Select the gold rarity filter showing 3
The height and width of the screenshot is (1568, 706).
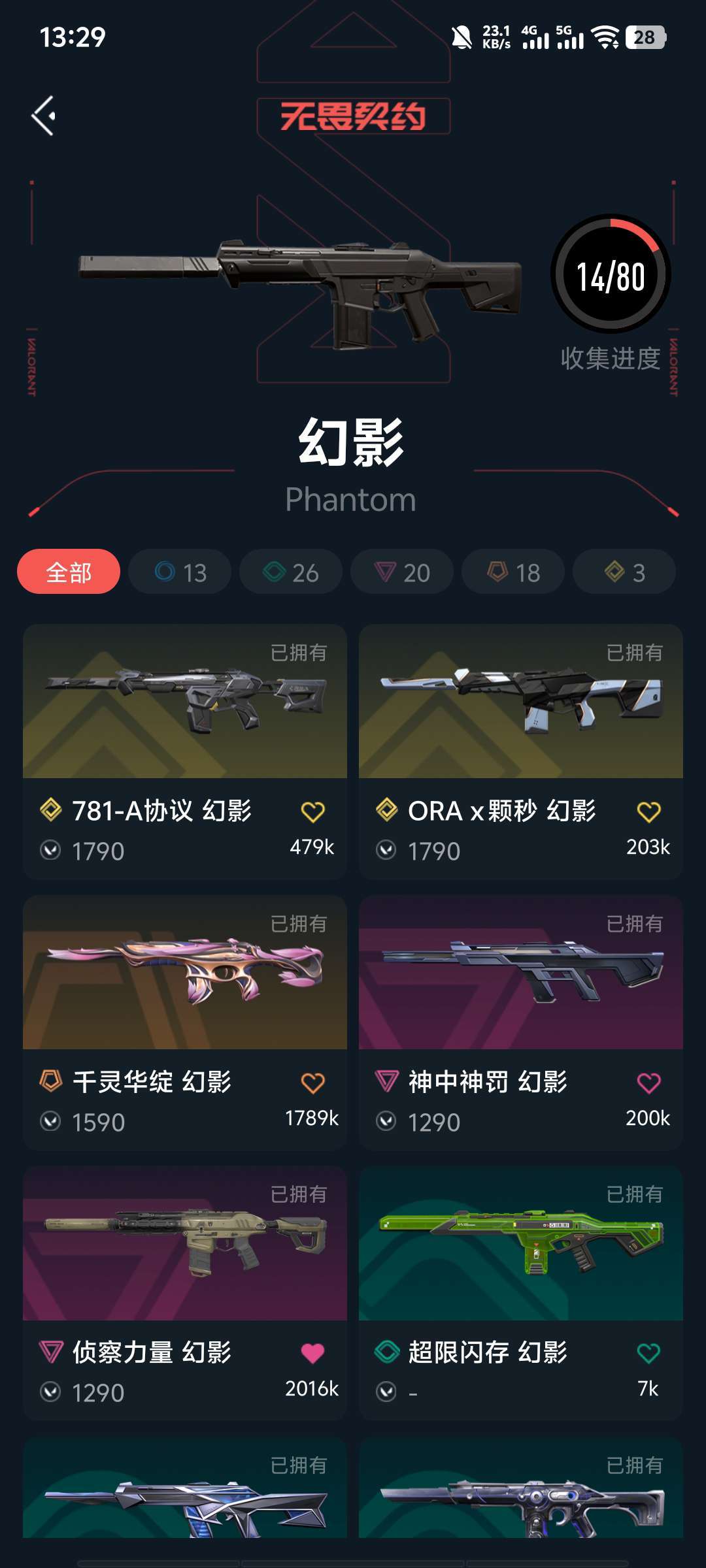point(623,572)
